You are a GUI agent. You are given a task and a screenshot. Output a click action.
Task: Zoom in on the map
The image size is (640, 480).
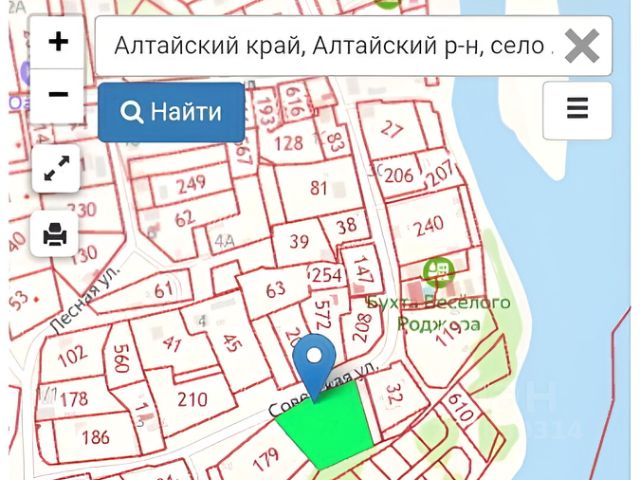pyautogui.click(x=58, y=42)
